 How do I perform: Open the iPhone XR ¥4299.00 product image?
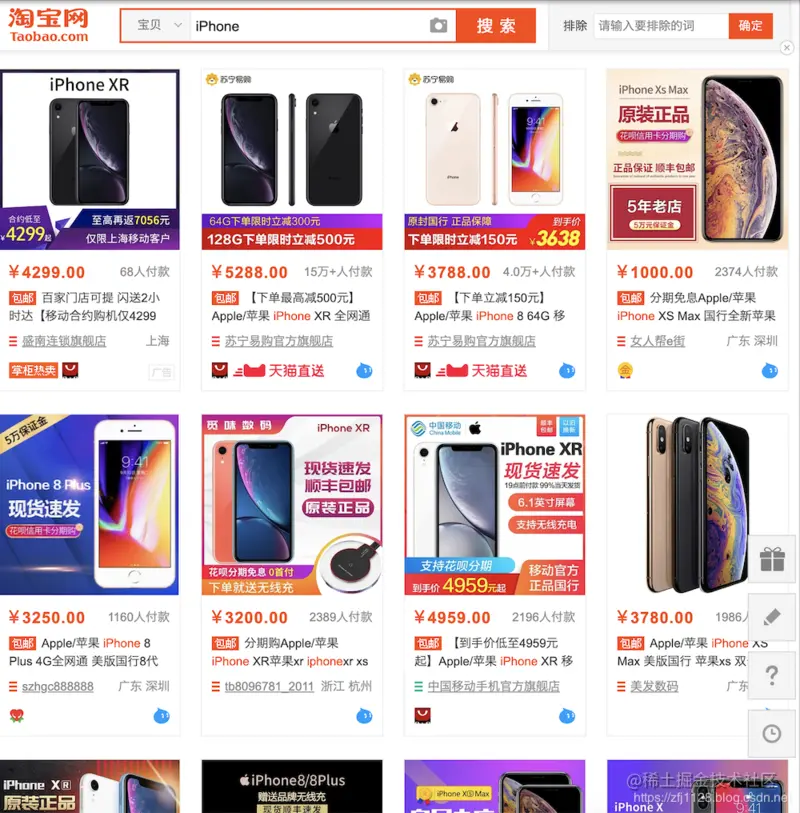coord(90,159)
